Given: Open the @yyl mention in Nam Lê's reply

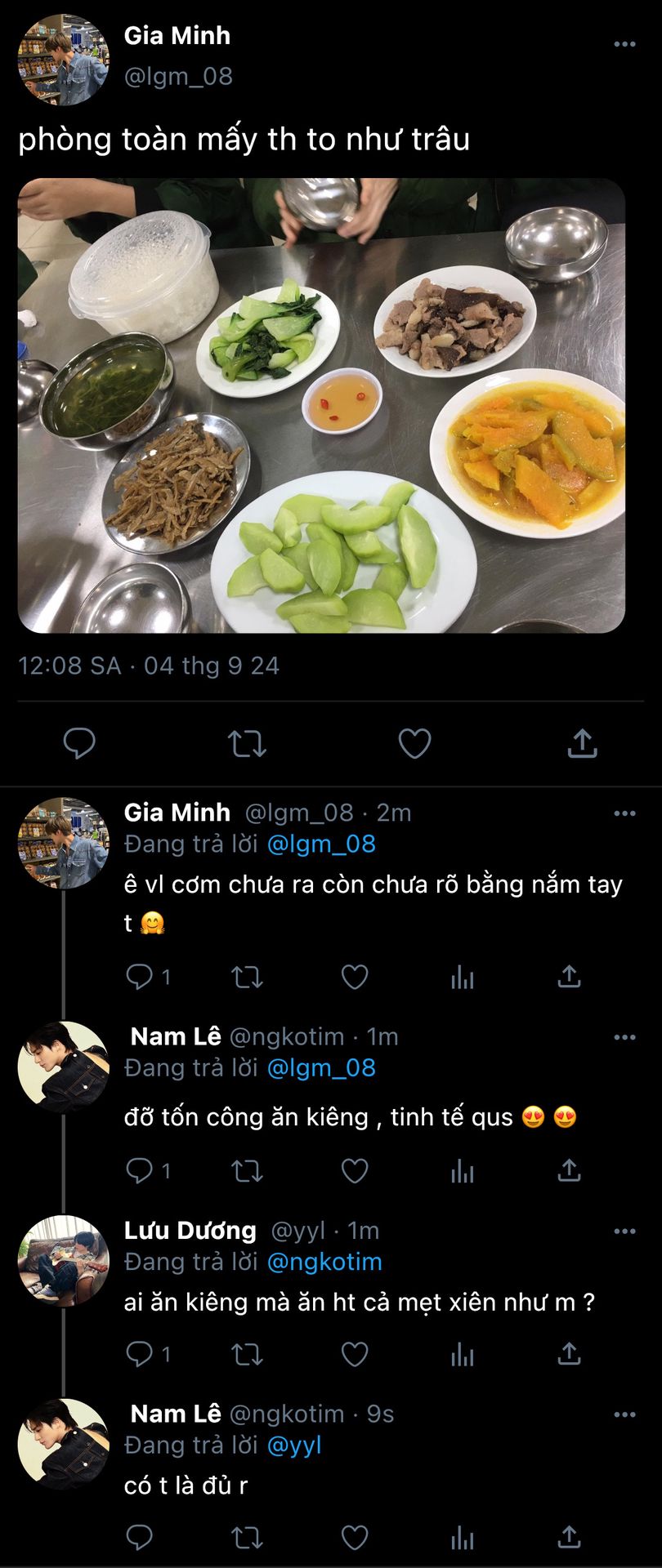Looking at the screenshot, I should (x=294, y=1445).
